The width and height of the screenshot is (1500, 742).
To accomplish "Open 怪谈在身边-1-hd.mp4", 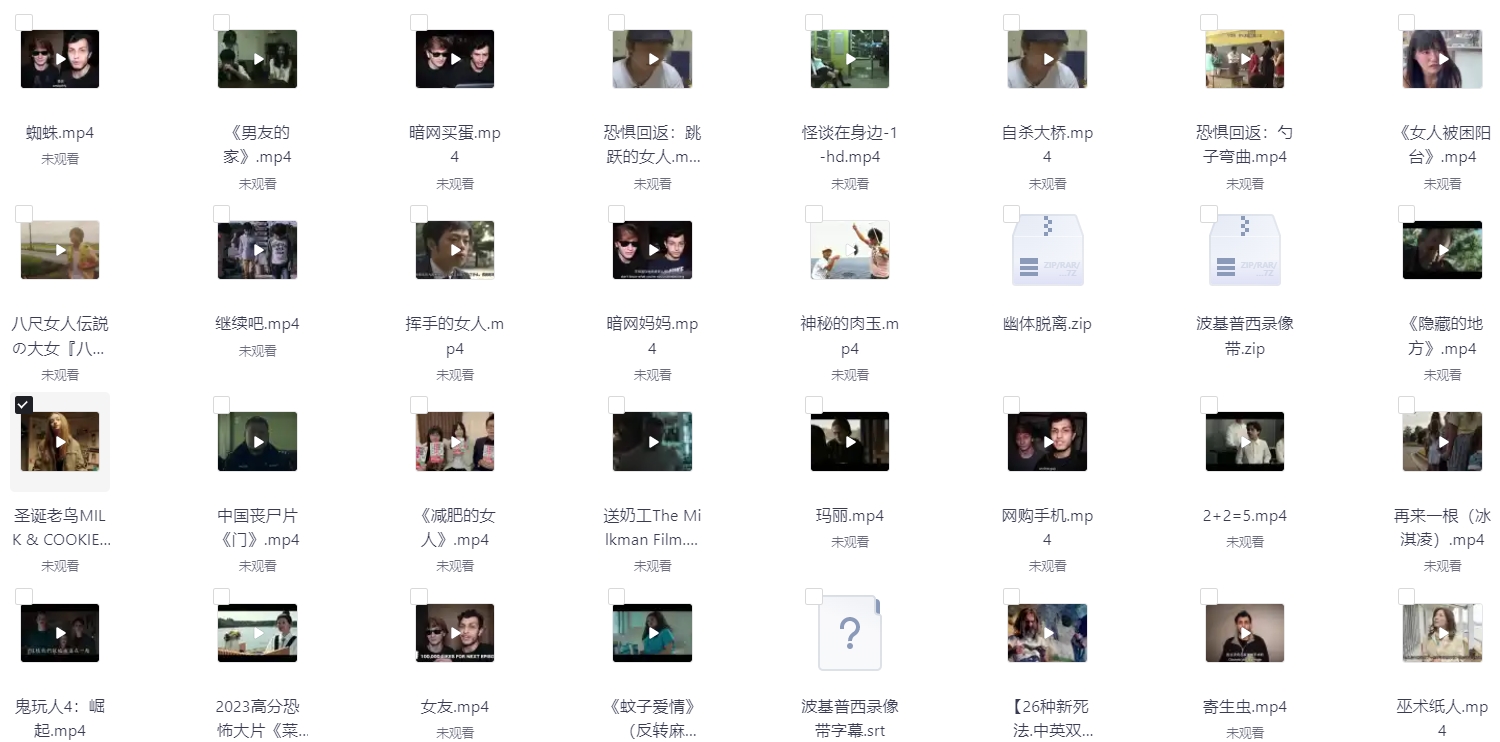I will 850,59.
